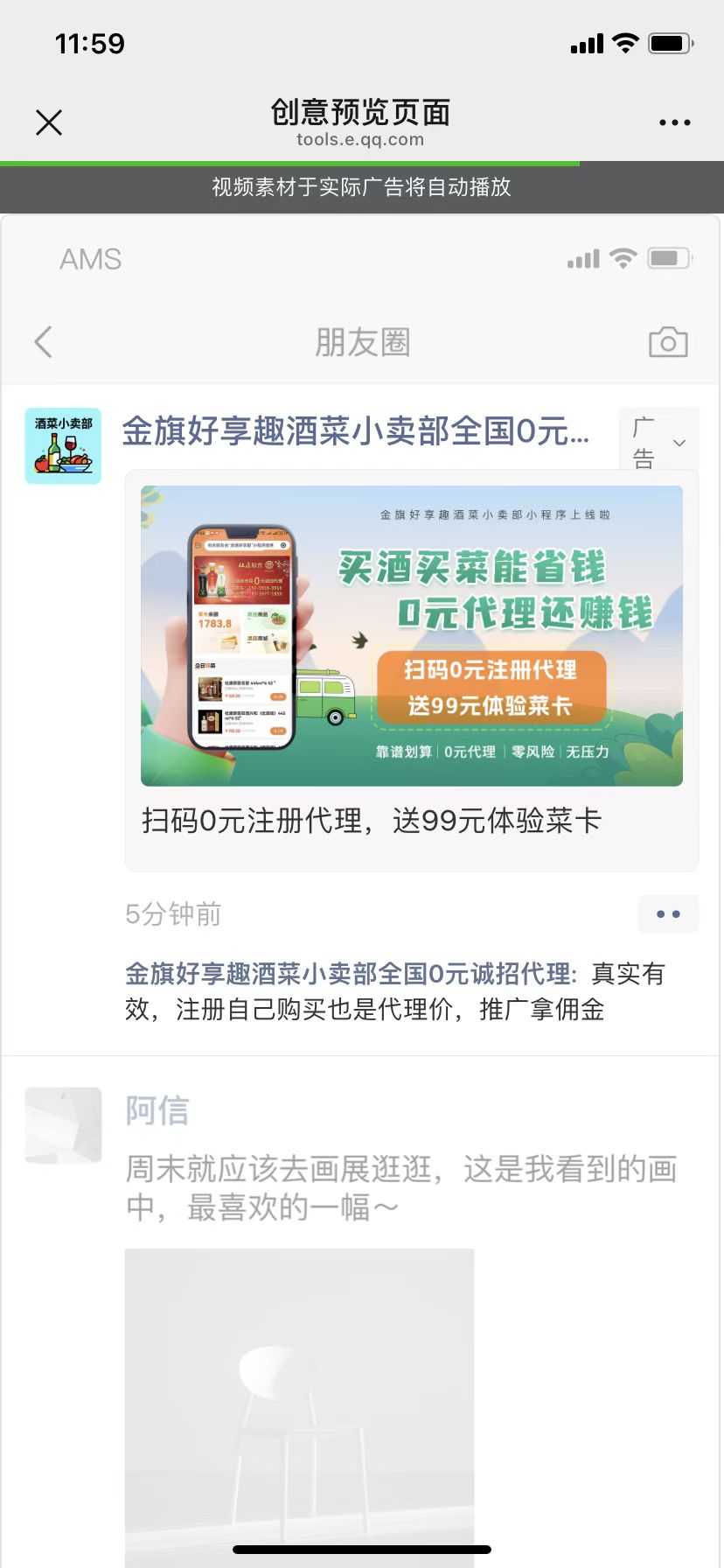Screen dimensions: 724x1568
Task: Go back from Moments preview
Action: point(44,342)
